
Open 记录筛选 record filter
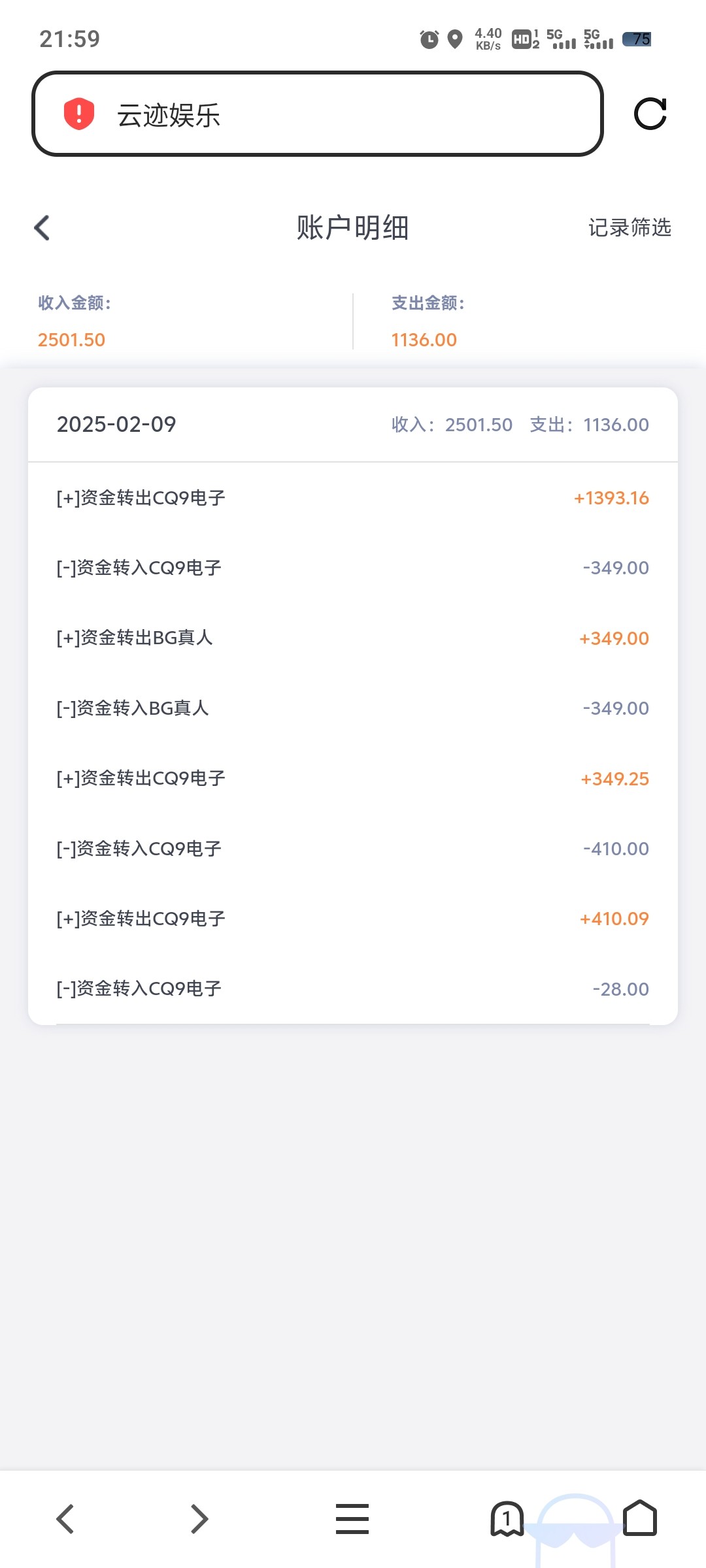pos(629,228)
